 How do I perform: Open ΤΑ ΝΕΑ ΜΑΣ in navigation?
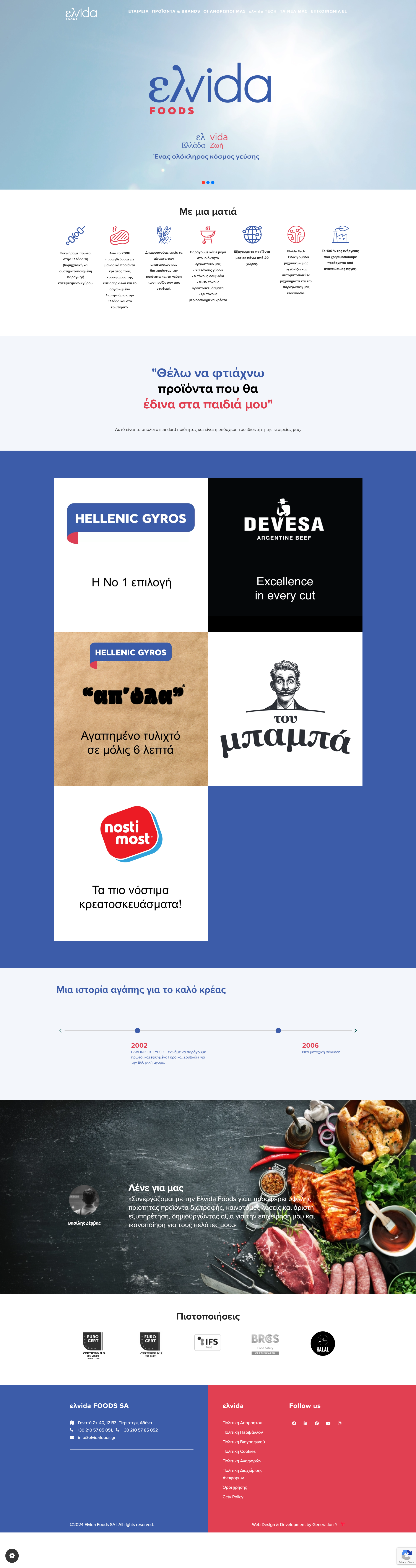coord(294,11)
